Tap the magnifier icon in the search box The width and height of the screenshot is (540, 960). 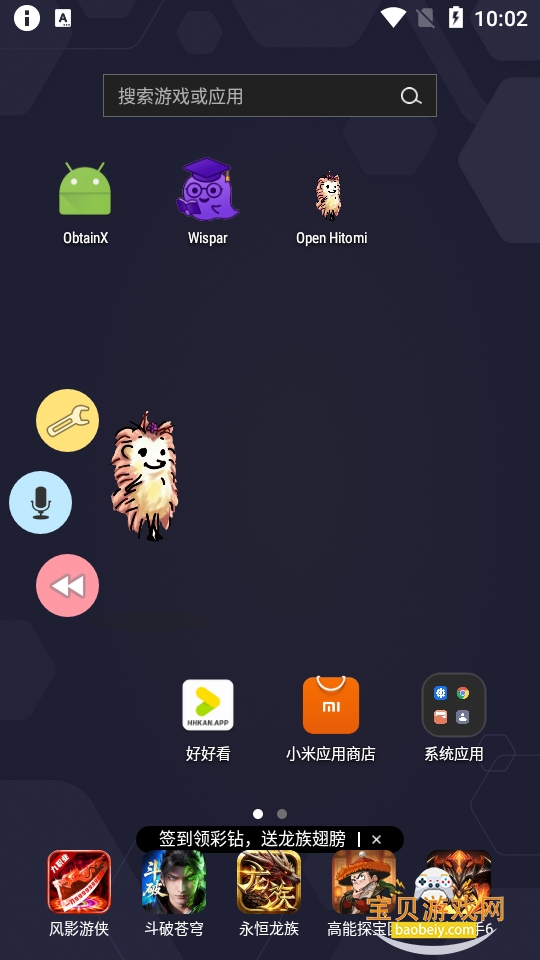tap(411, 96)
